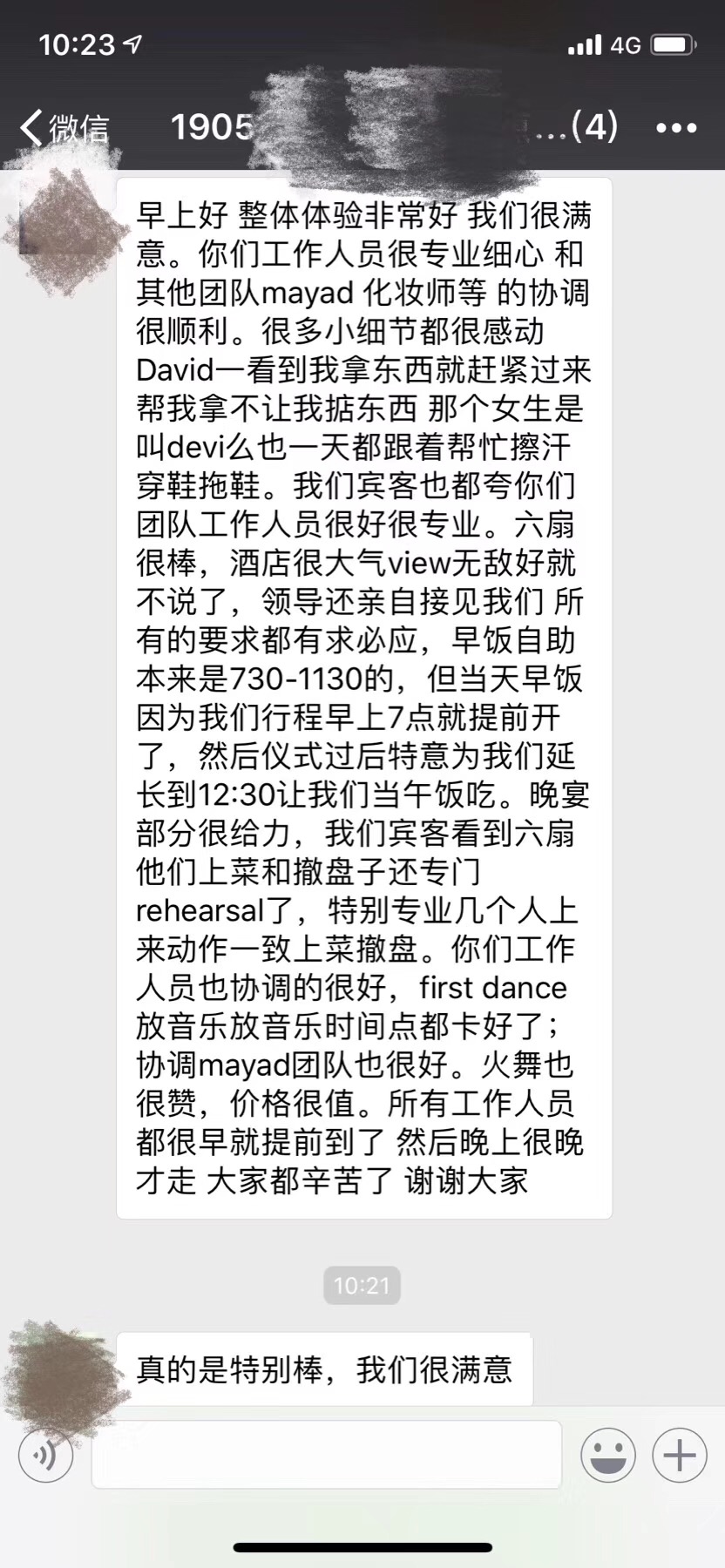Go back to the 微信 chat list
Viewport: 725px width, 1568px height.
pyautogui.click(x=64, y=128)
